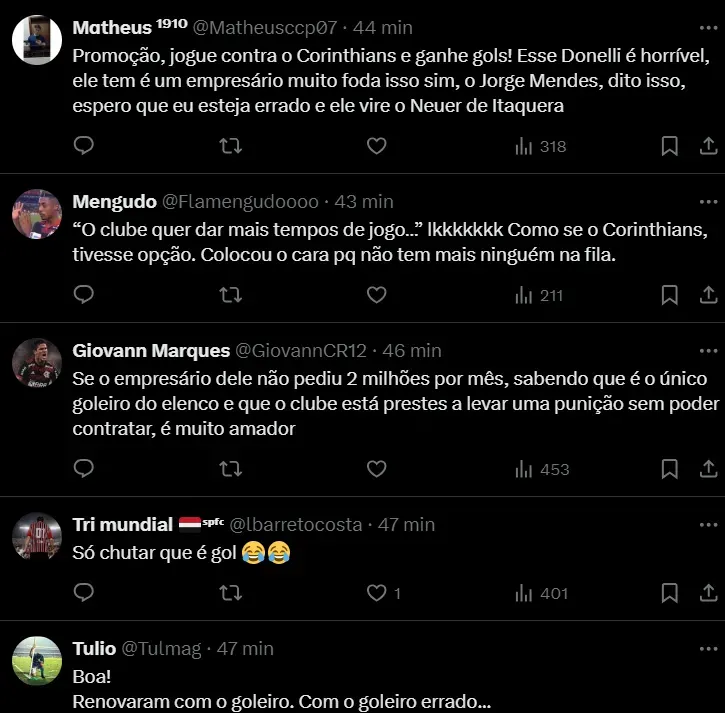This screenshot has height=713, width=725.
Task: Bookmark Matheus's post
Action: [x=669, y=146]
